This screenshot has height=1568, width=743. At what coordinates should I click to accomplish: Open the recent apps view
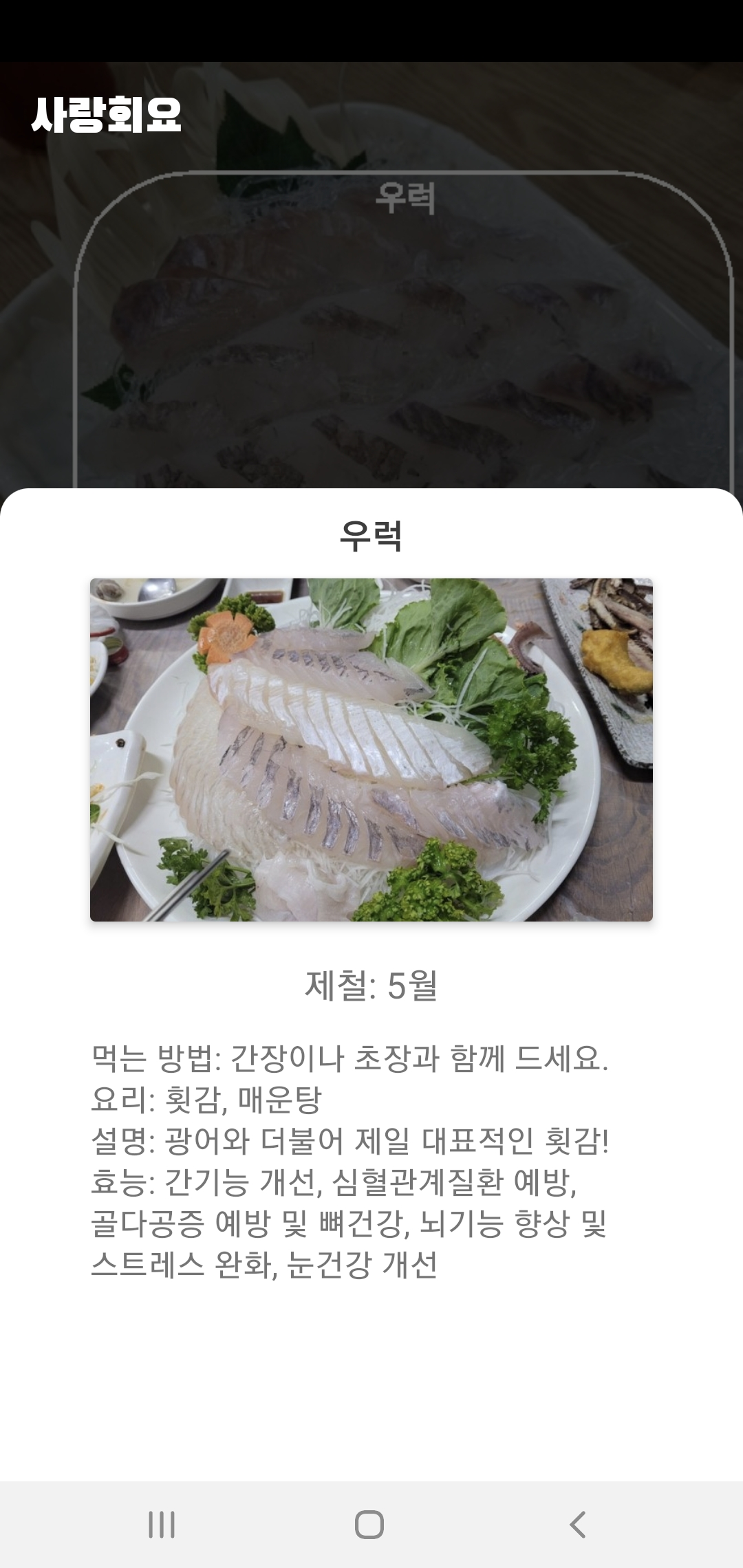click(162, 1524)
